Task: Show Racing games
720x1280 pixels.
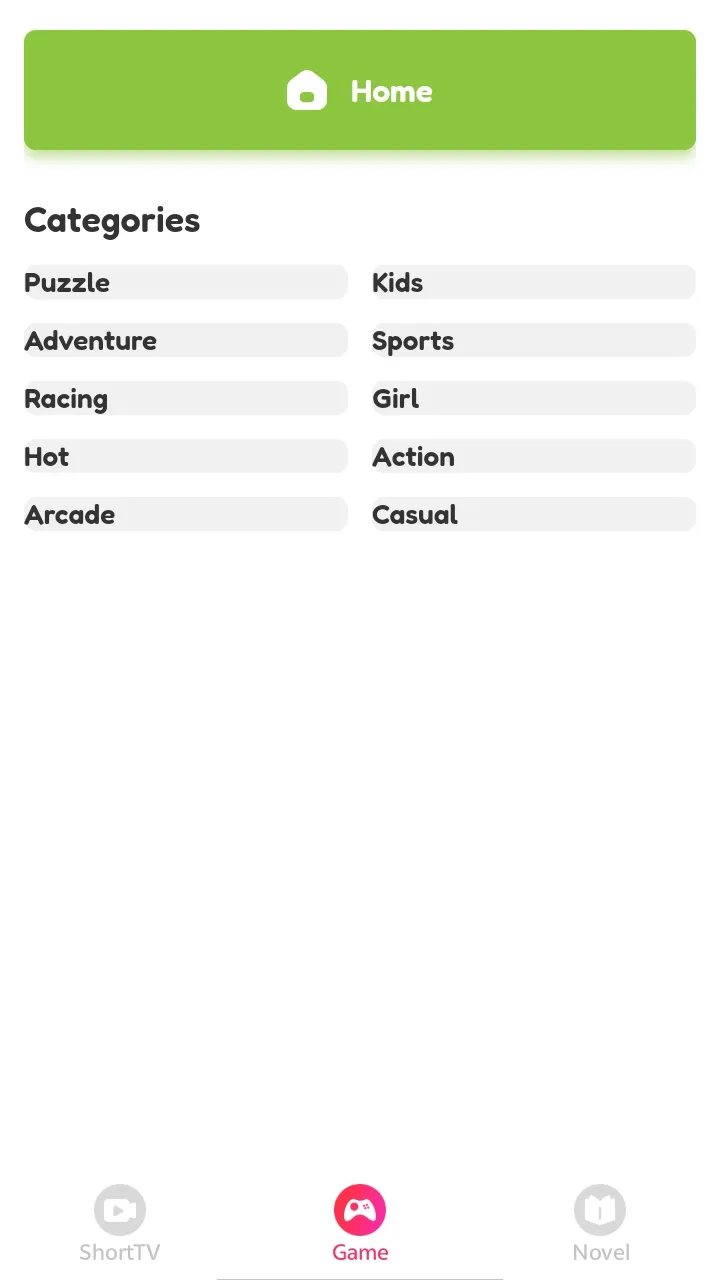Action: pos(185,399)
